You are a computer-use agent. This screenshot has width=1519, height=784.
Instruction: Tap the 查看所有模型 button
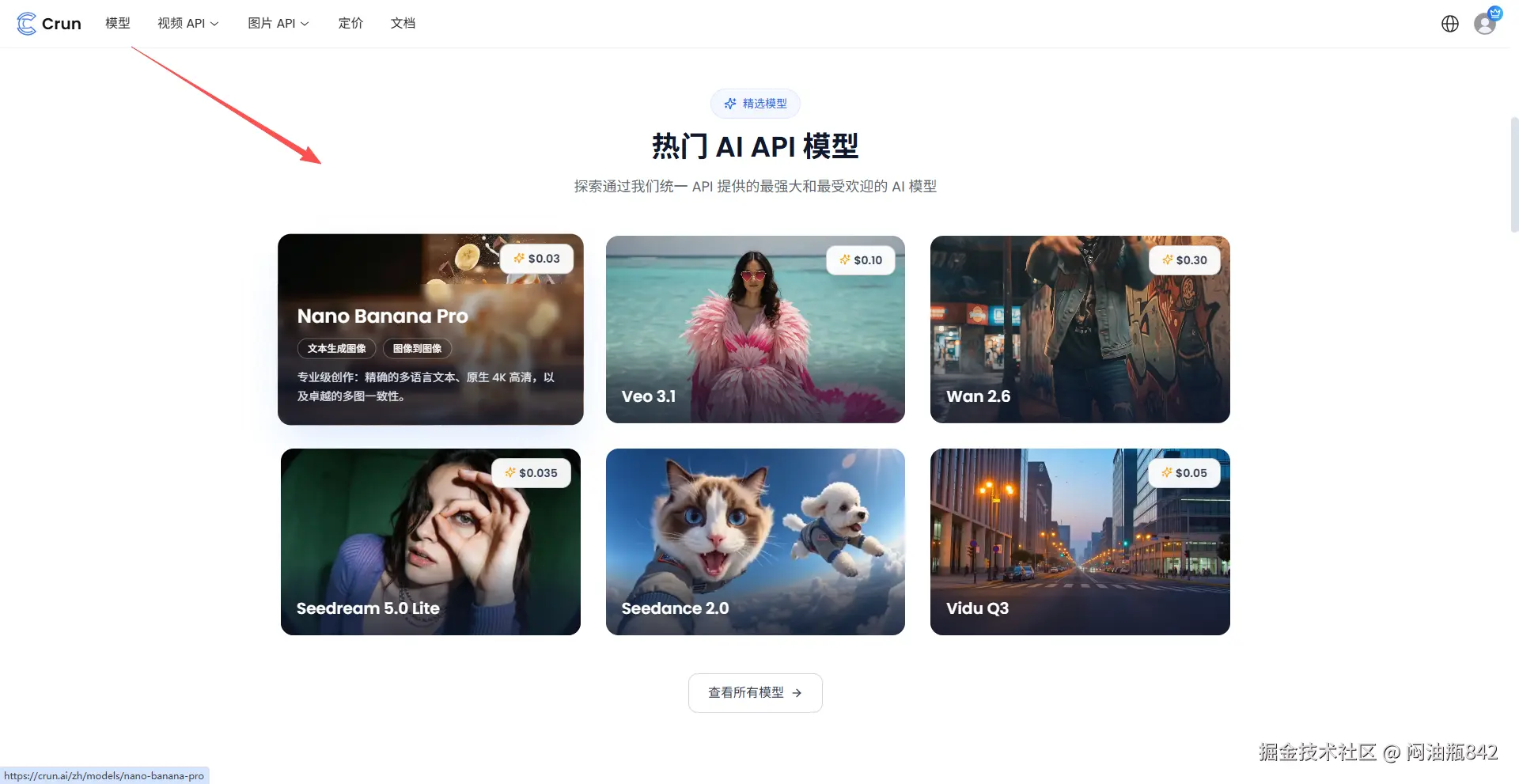point(755,693)
